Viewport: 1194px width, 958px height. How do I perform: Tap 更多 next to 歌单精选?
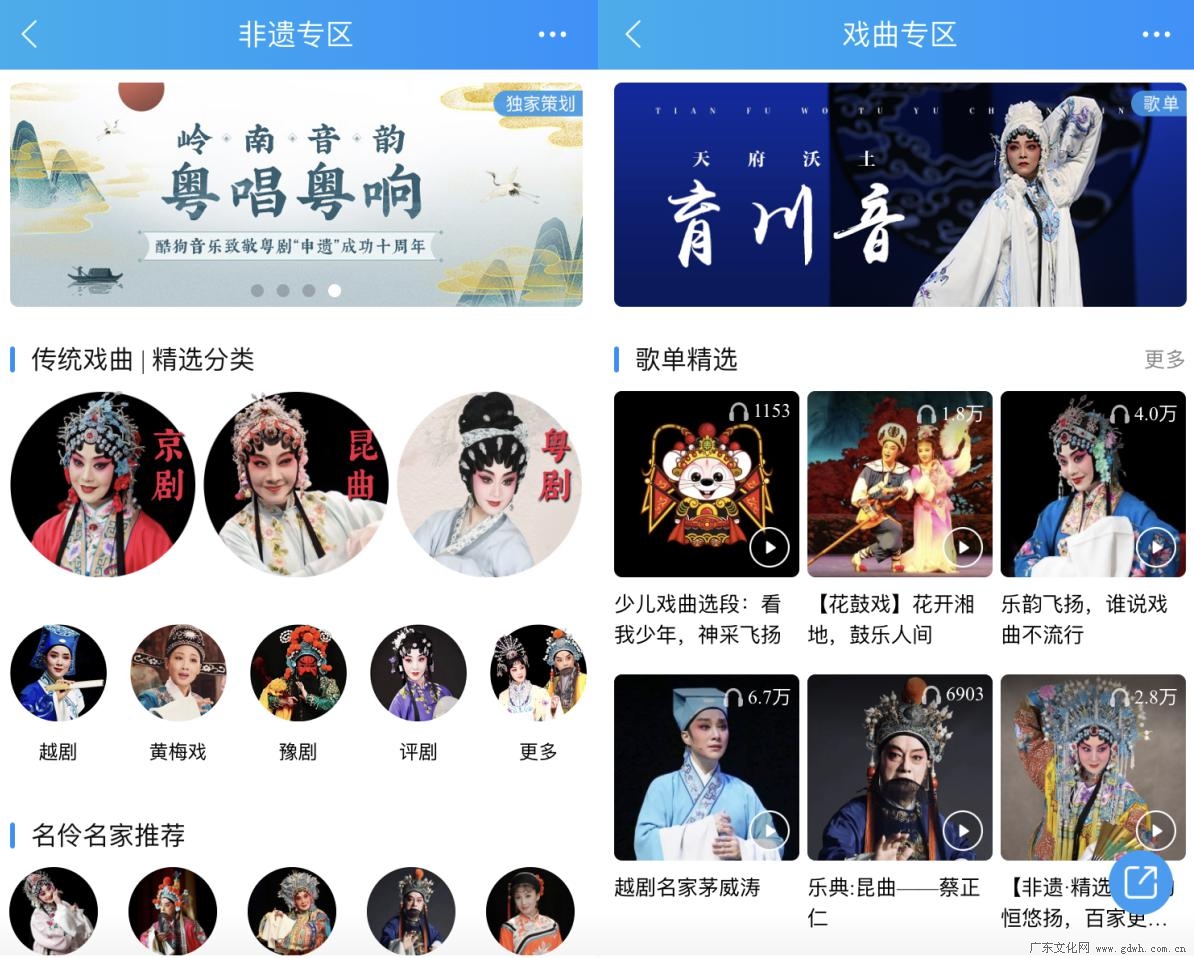[x=1164, y=359]
